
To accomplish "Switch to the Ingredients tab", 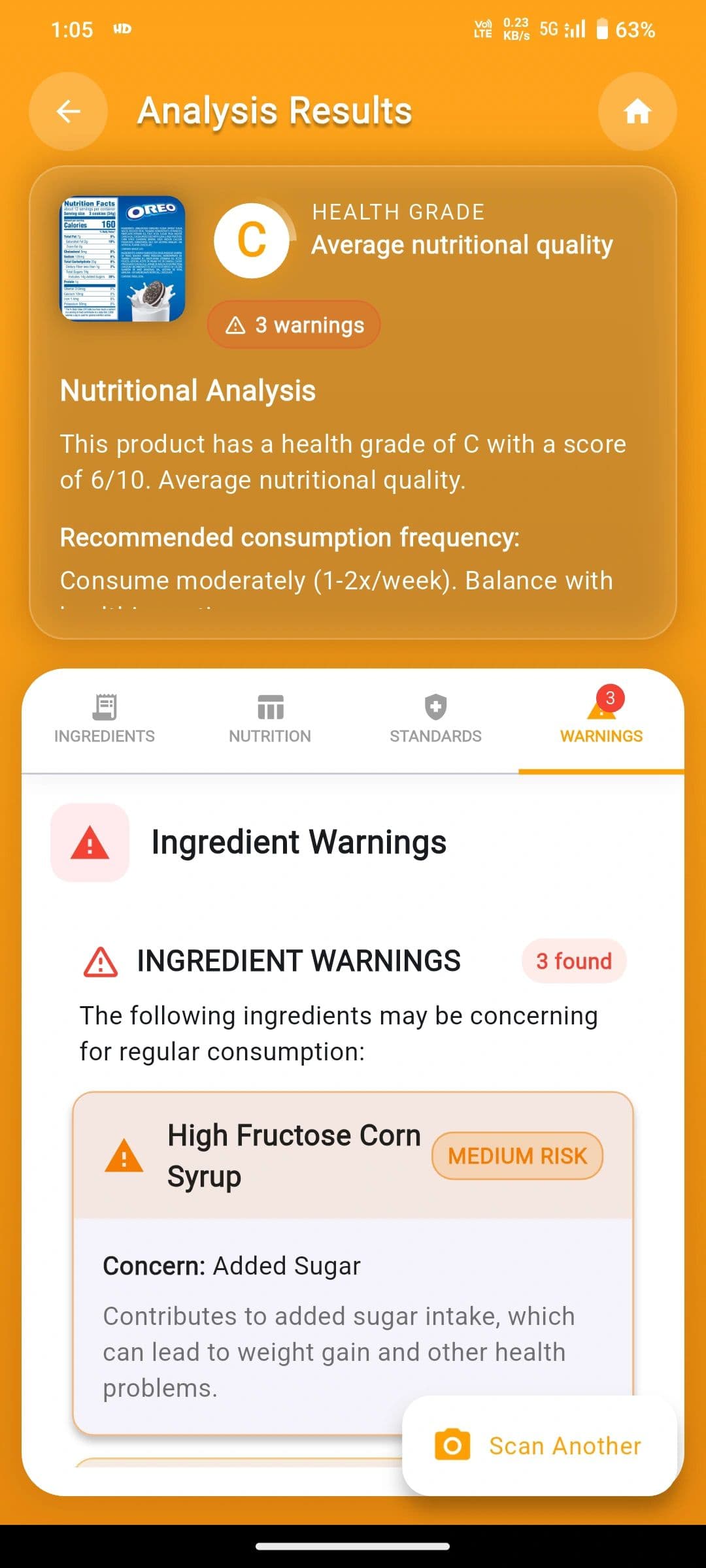I will click(x=105, y=720).
